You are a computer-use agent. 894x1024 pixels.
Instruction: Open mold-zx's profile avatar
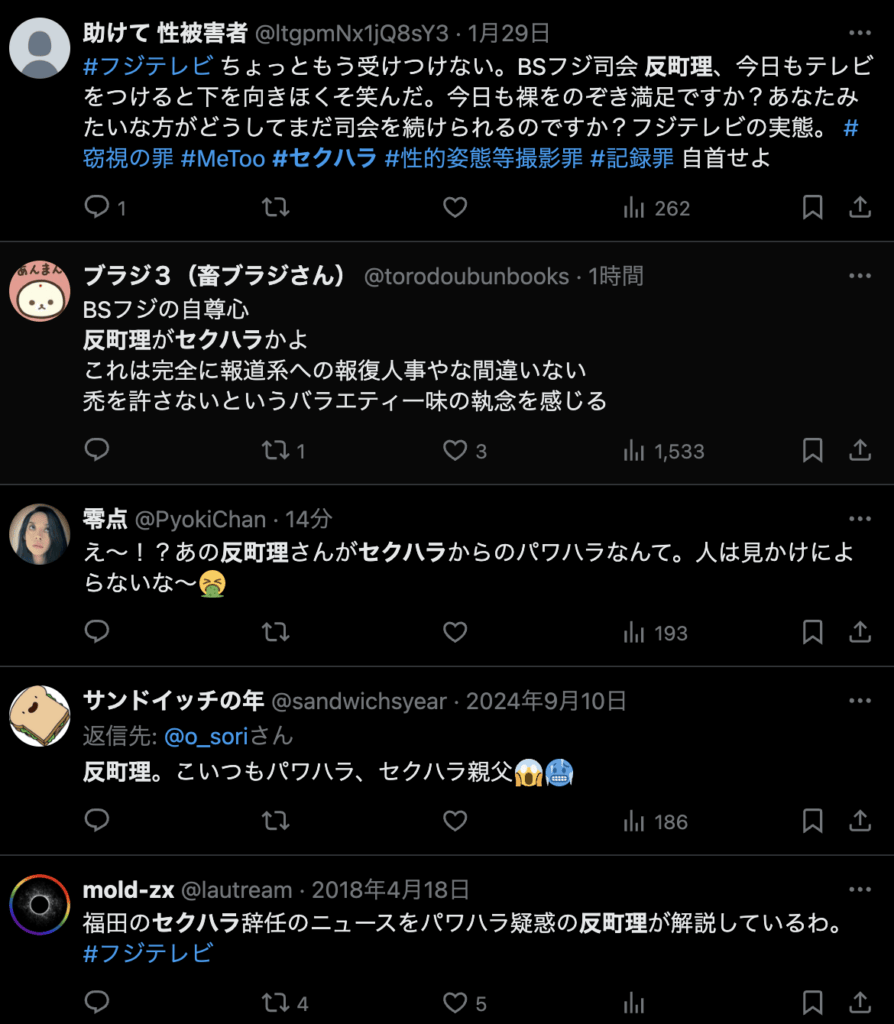(x=40, y=905)
